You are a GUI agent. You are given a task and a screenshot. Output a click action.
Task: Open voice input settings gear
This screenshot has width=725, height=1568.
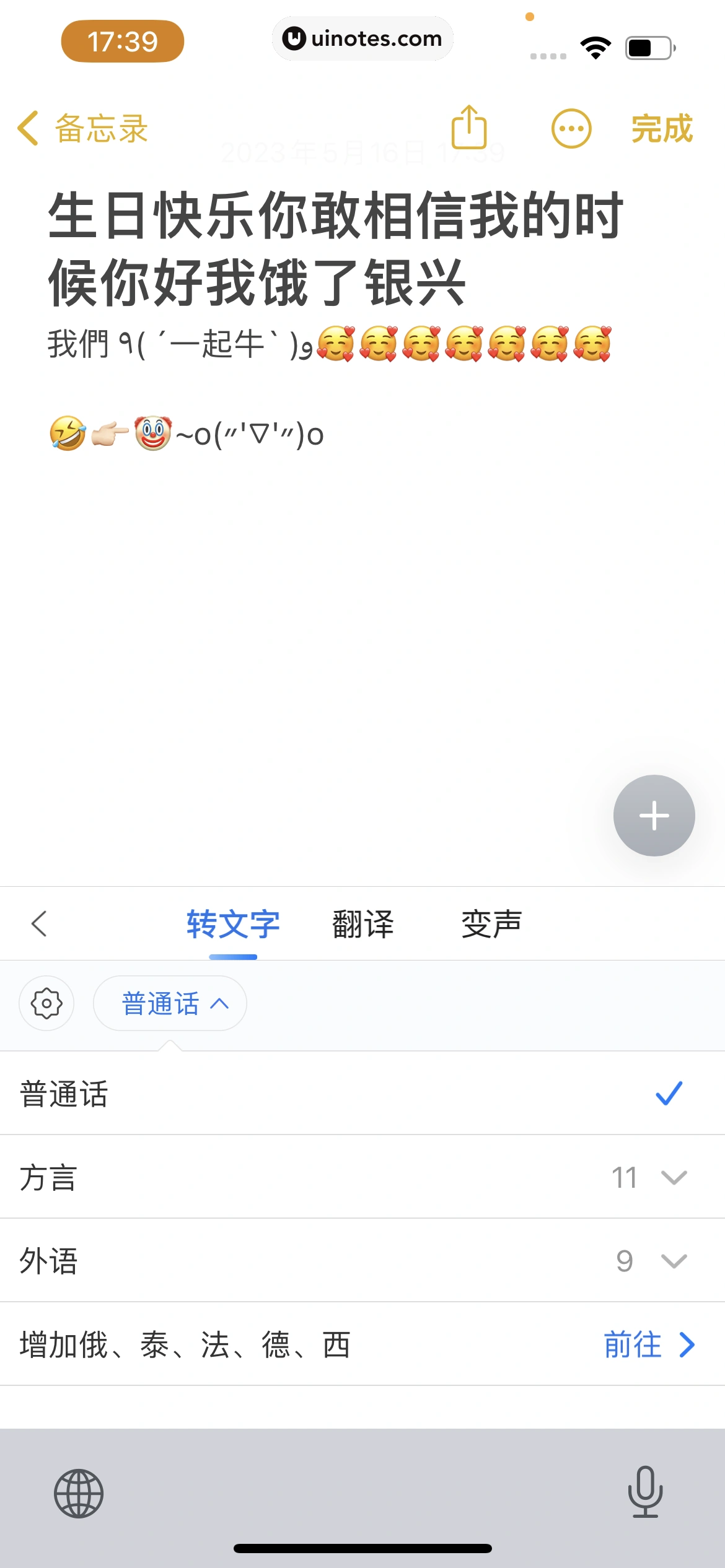(x=46, y=1003)
